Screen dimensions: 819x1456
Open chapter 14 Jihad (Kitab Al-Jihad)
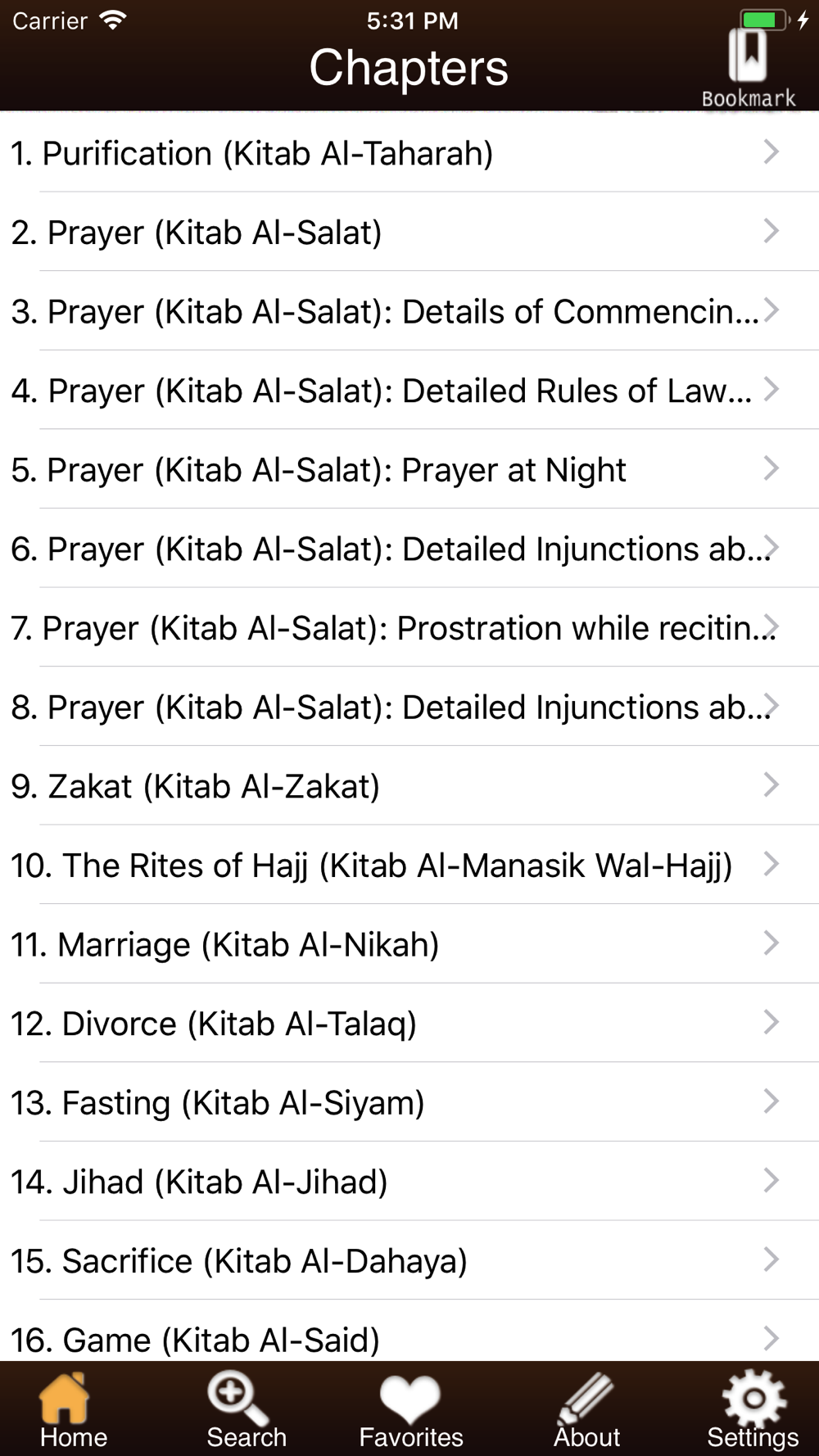point(409,1182)
